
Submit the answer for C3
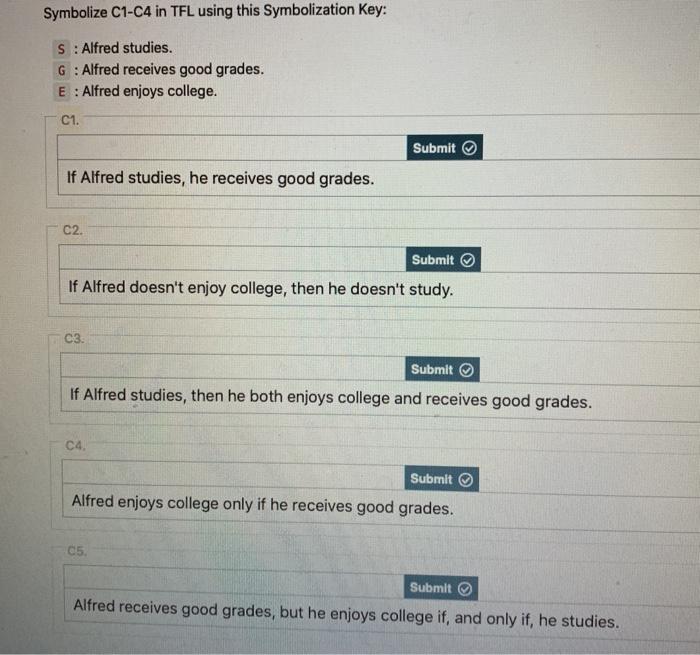click(x=441, y=370)
